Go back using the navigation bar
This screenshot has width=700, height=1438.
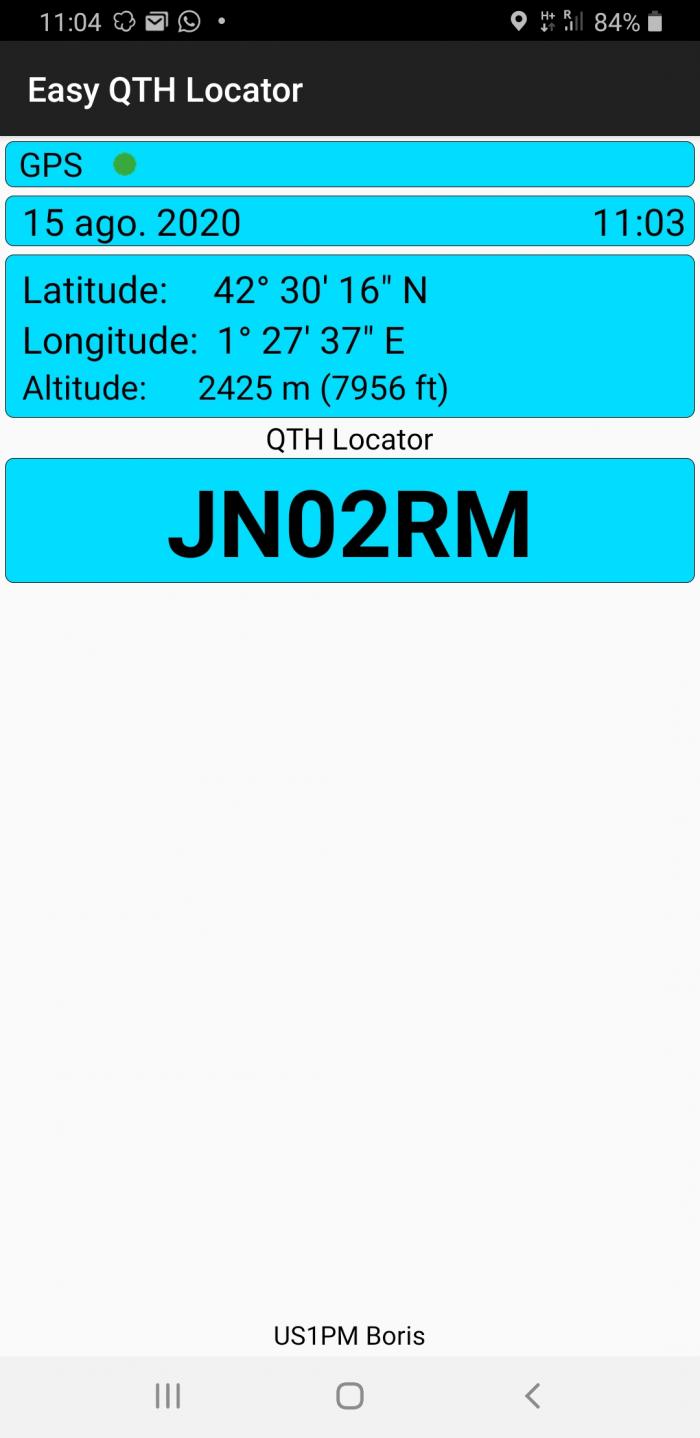(x=532, y=1395)
